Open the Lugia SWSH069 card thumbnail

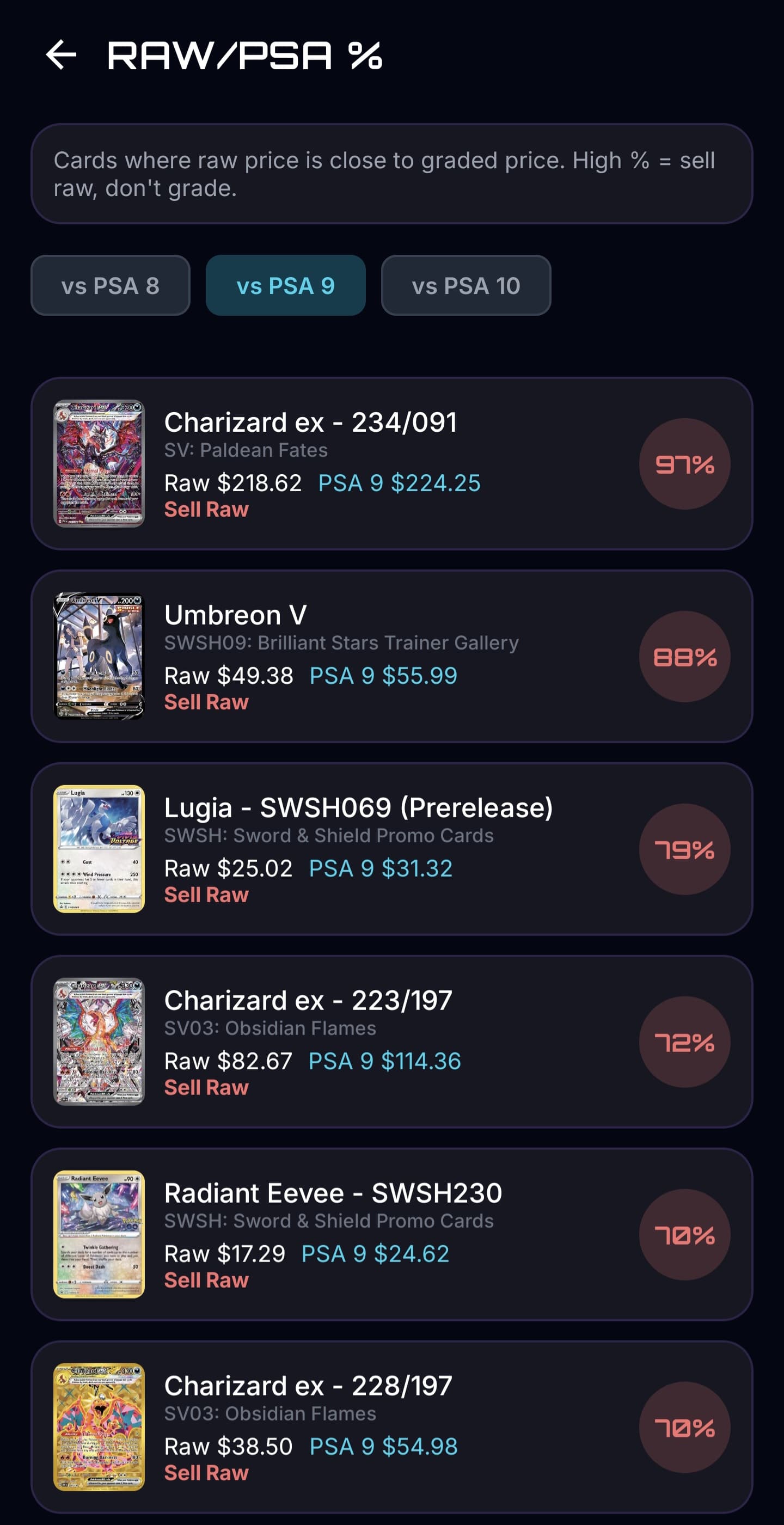point(99,849)
